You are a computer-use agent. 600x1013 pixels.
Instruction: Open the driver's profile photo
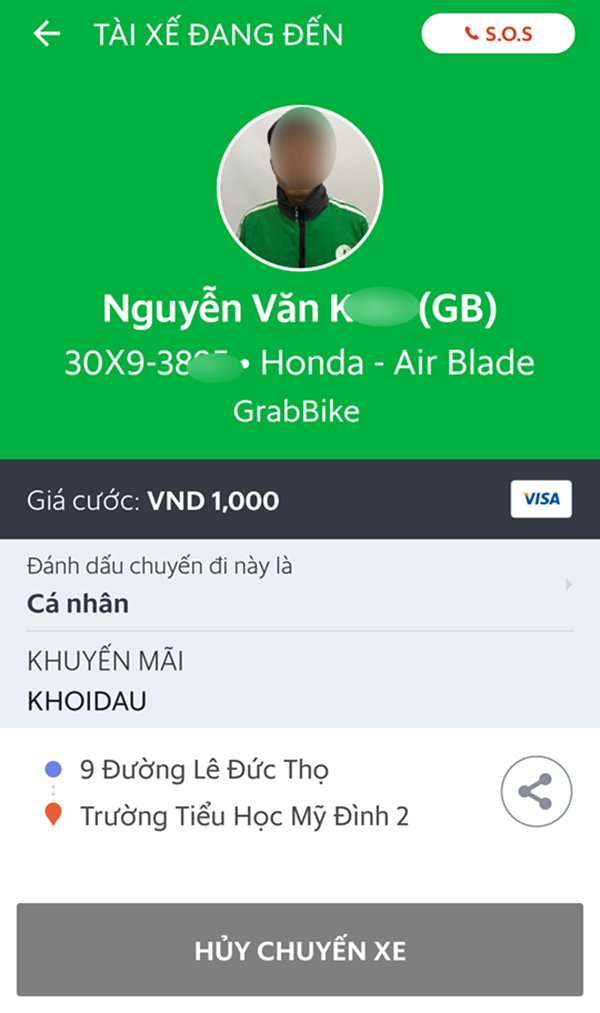[x=300, y=187]
